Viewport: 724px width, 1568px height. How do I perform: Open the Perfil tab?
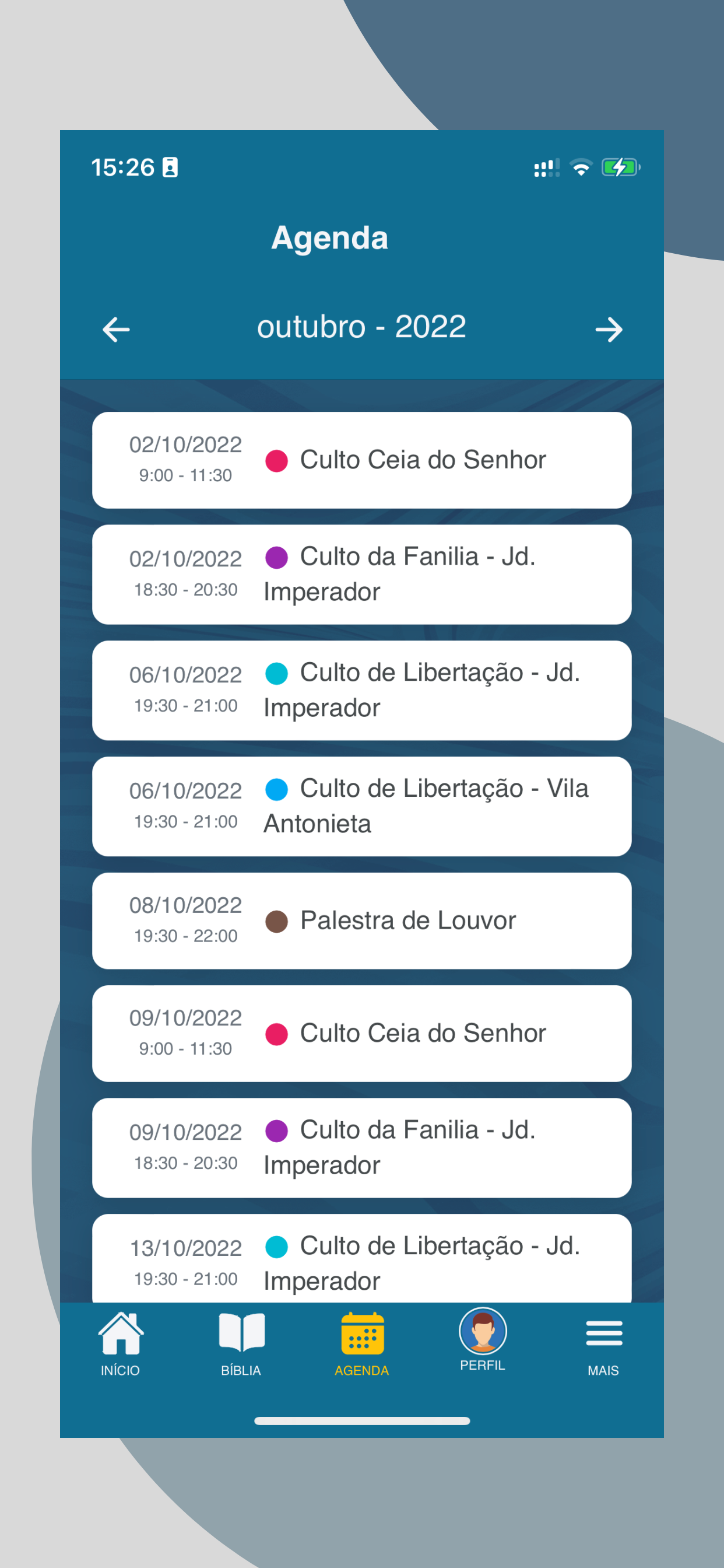pos(483,1341)
